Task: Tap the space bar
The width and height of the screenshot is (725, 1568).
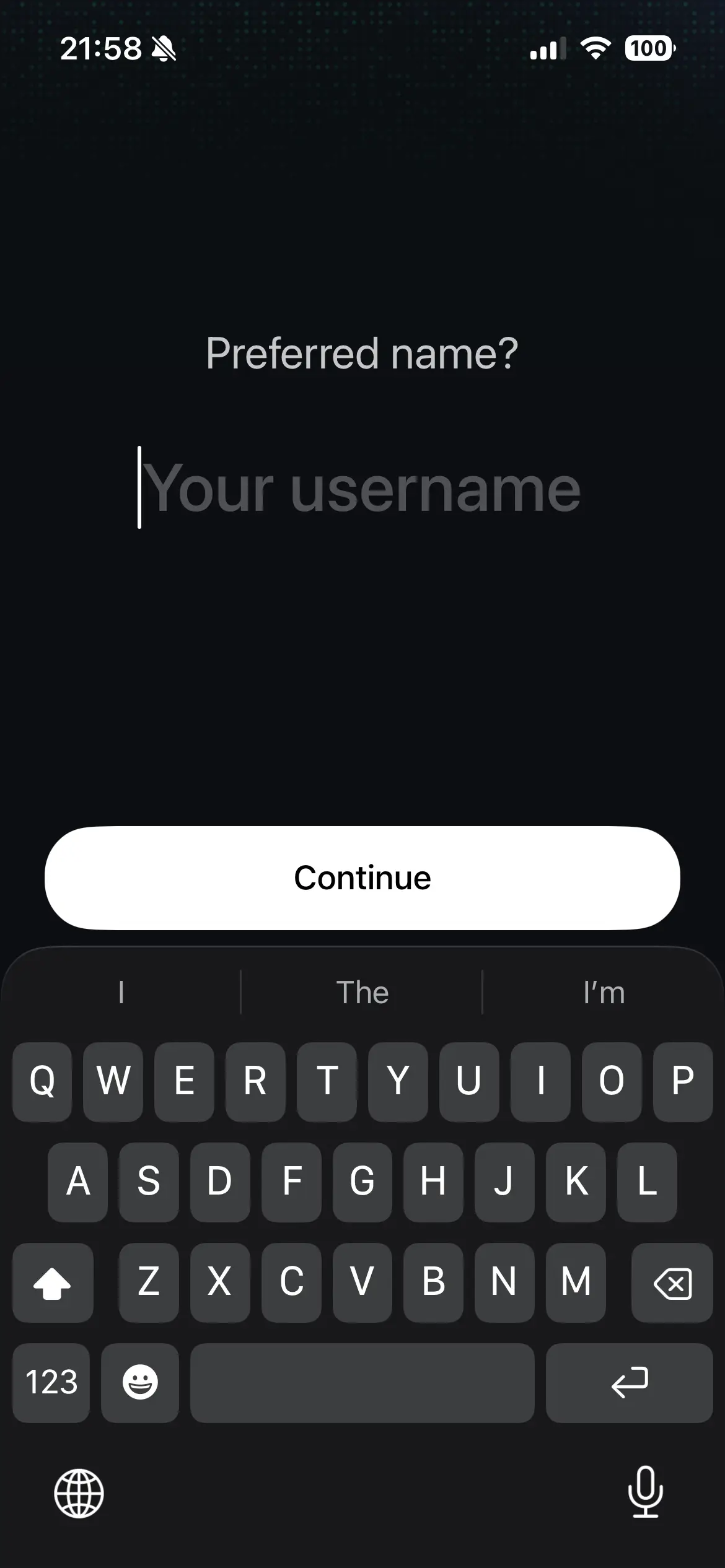Action: (362, 1382)
